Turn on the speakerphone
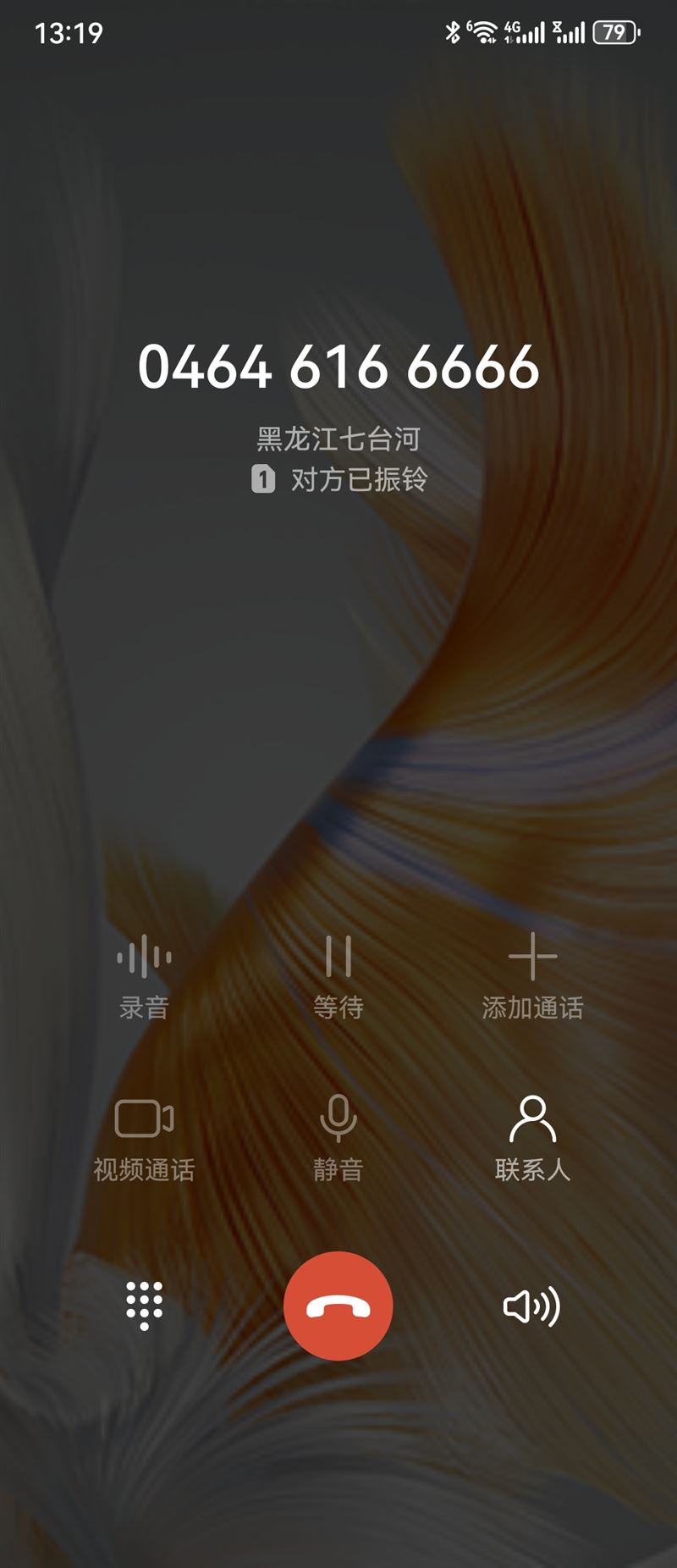Viewport: 677px width, 1568px height. pos(531,1306)
